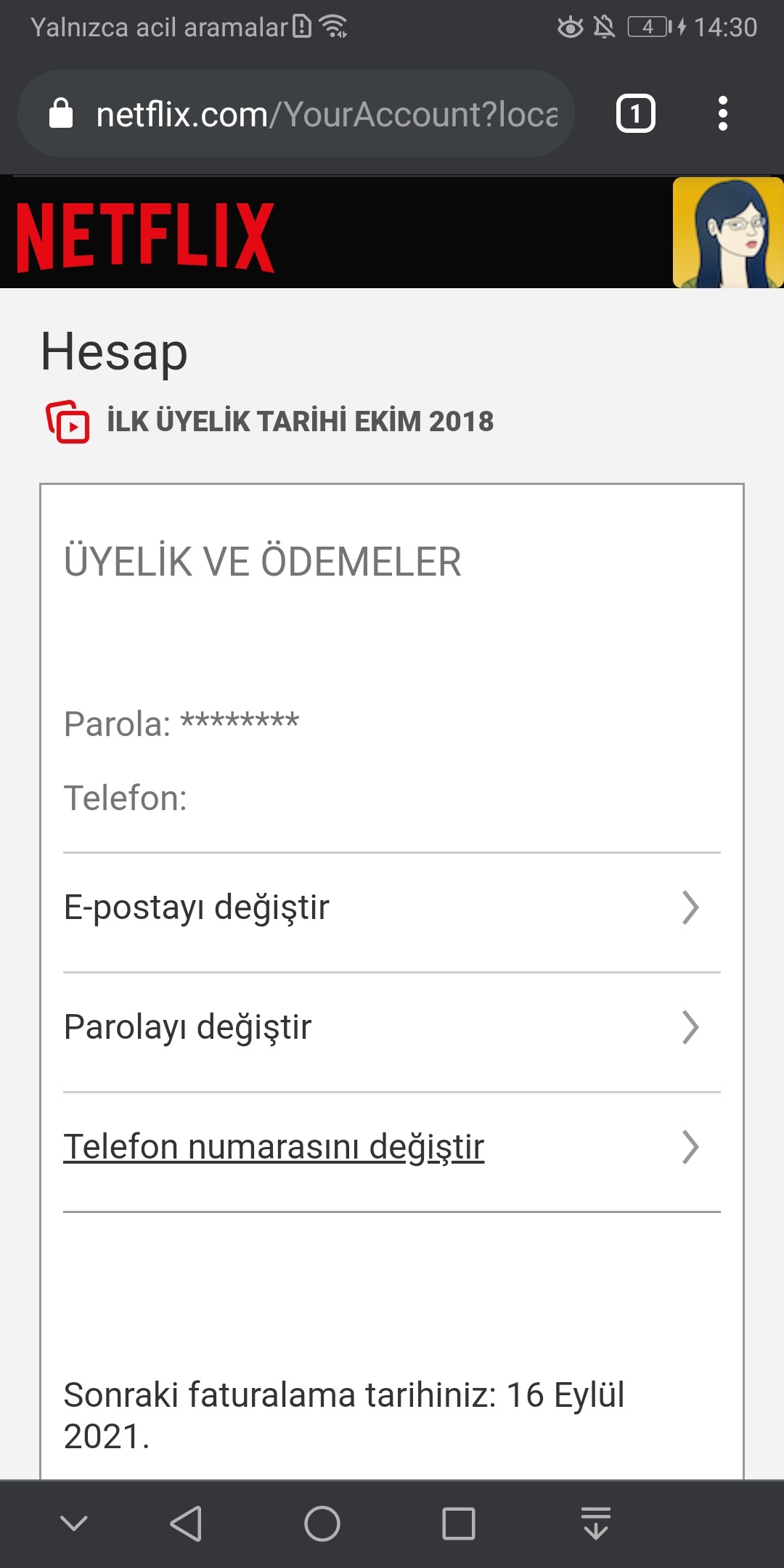The width and height of the screenshot is (784, 1568).
Task: Open the browser three-dot menu
Action: (723, 113)
